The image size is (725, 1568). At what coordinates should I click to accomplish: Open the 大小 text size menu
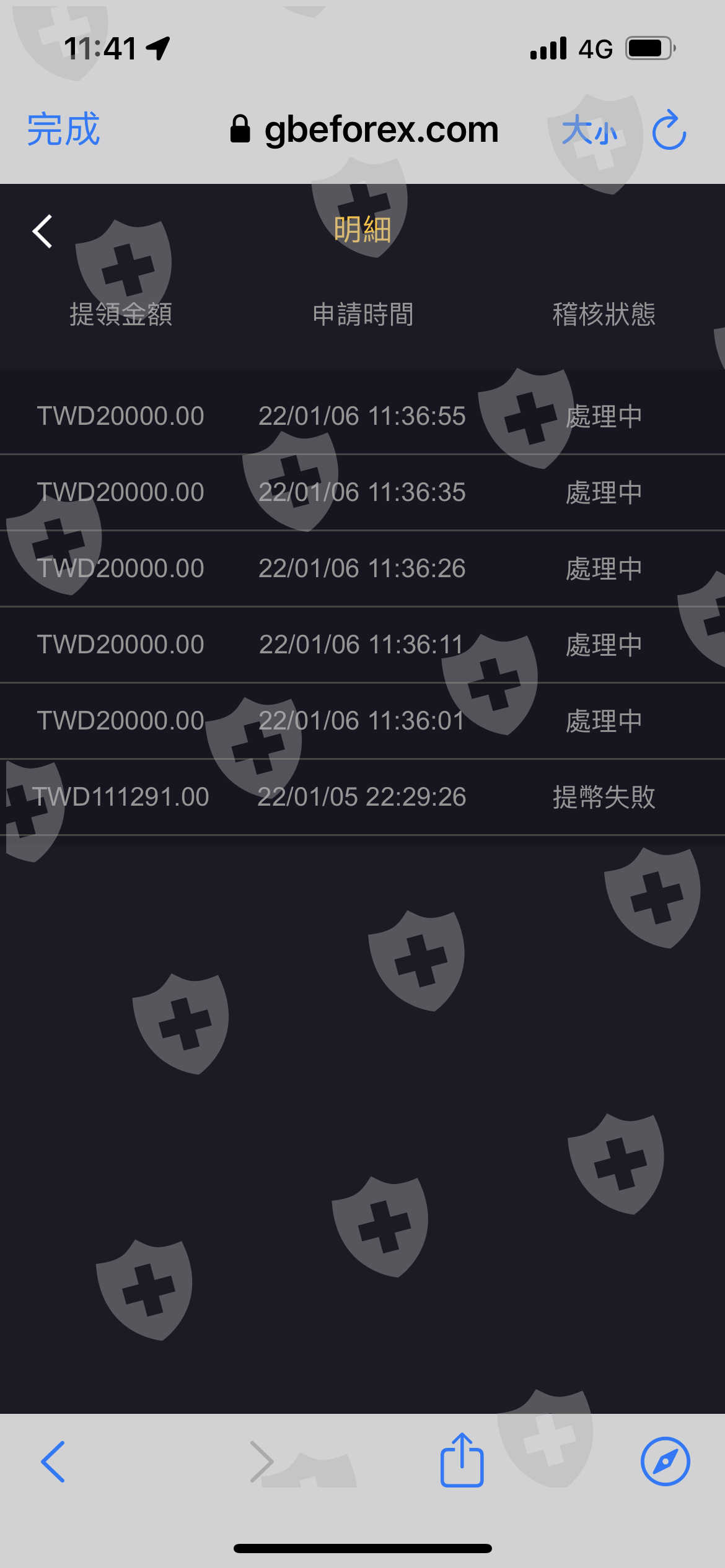589,131
